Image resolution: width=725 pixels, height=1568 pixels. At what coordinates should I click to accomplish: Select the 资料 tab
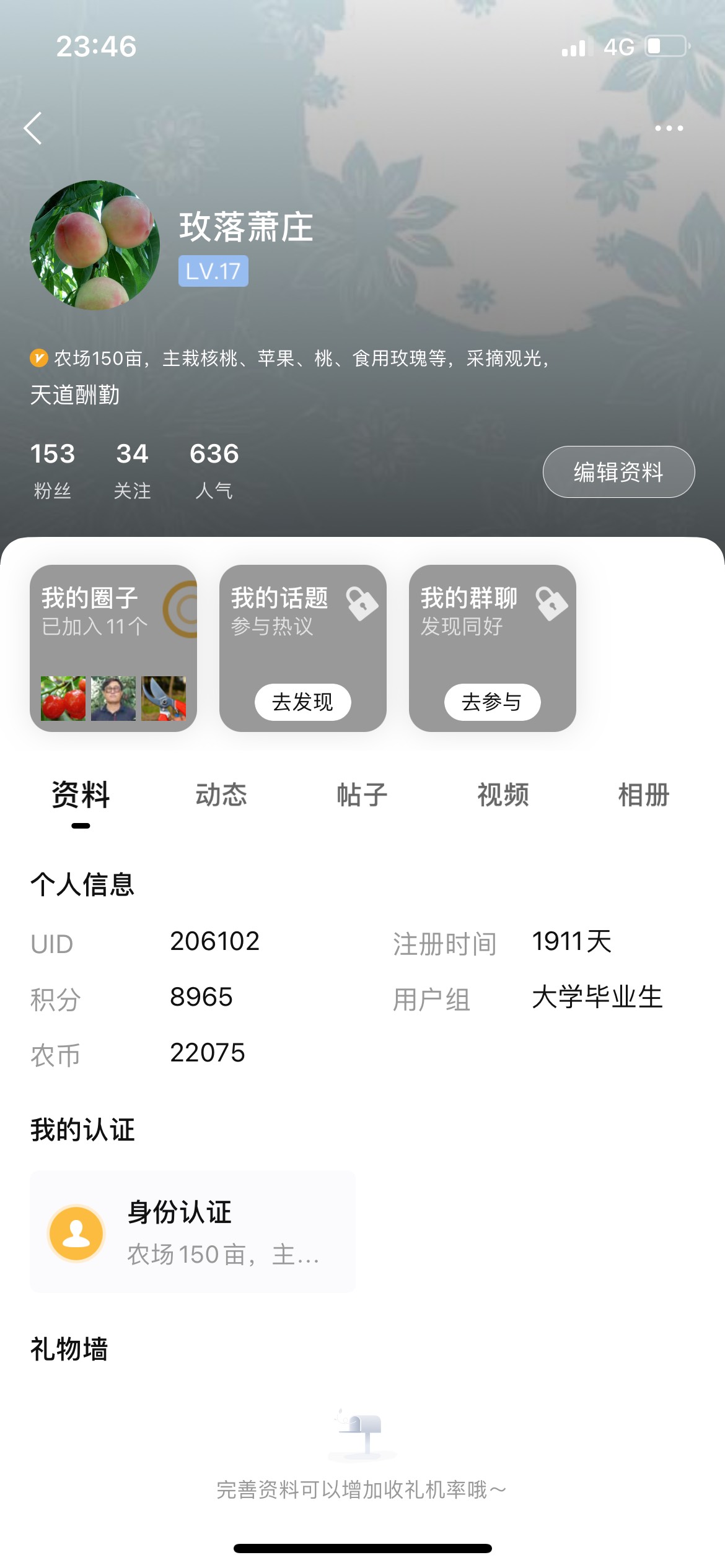coord(81,795)
